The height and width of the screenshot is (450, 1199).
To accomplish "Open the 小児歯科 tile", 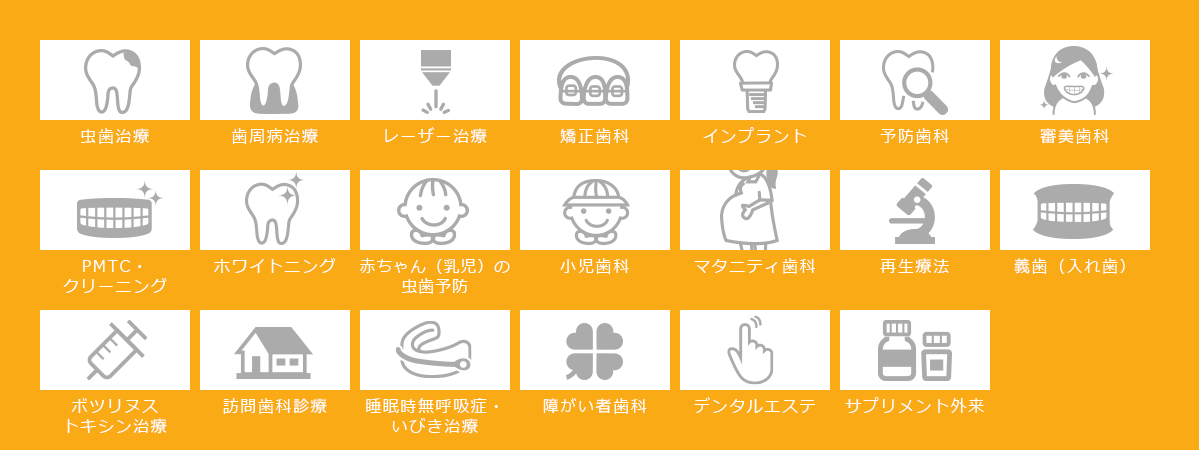I will [595, 210].
